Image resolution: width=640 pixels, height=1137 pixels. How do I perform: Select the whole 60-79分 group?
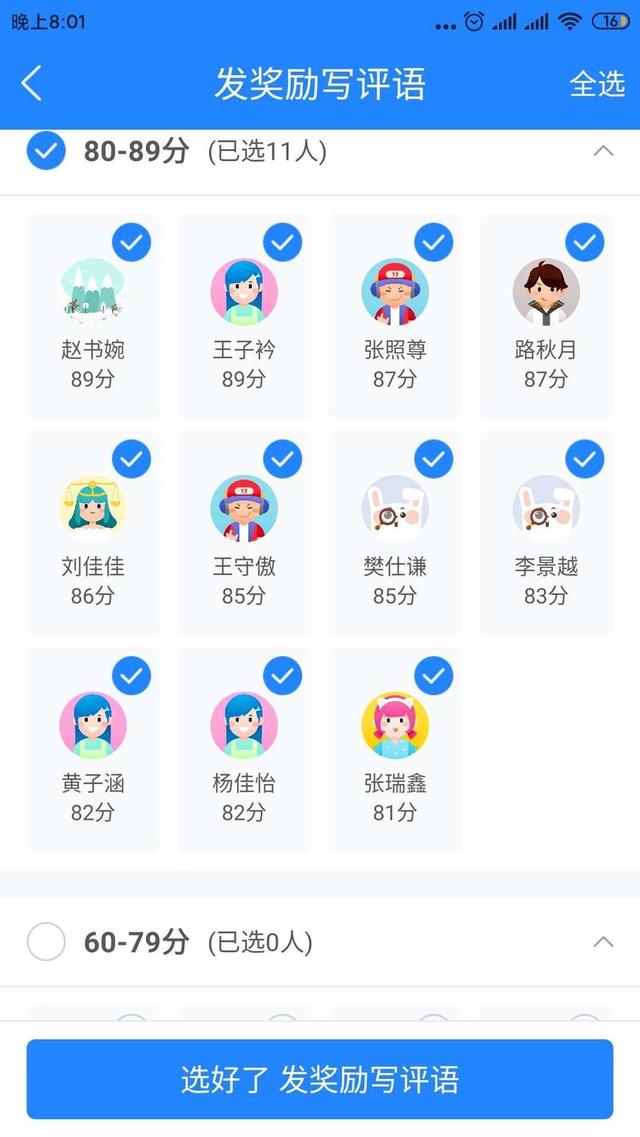click(46, 942)
